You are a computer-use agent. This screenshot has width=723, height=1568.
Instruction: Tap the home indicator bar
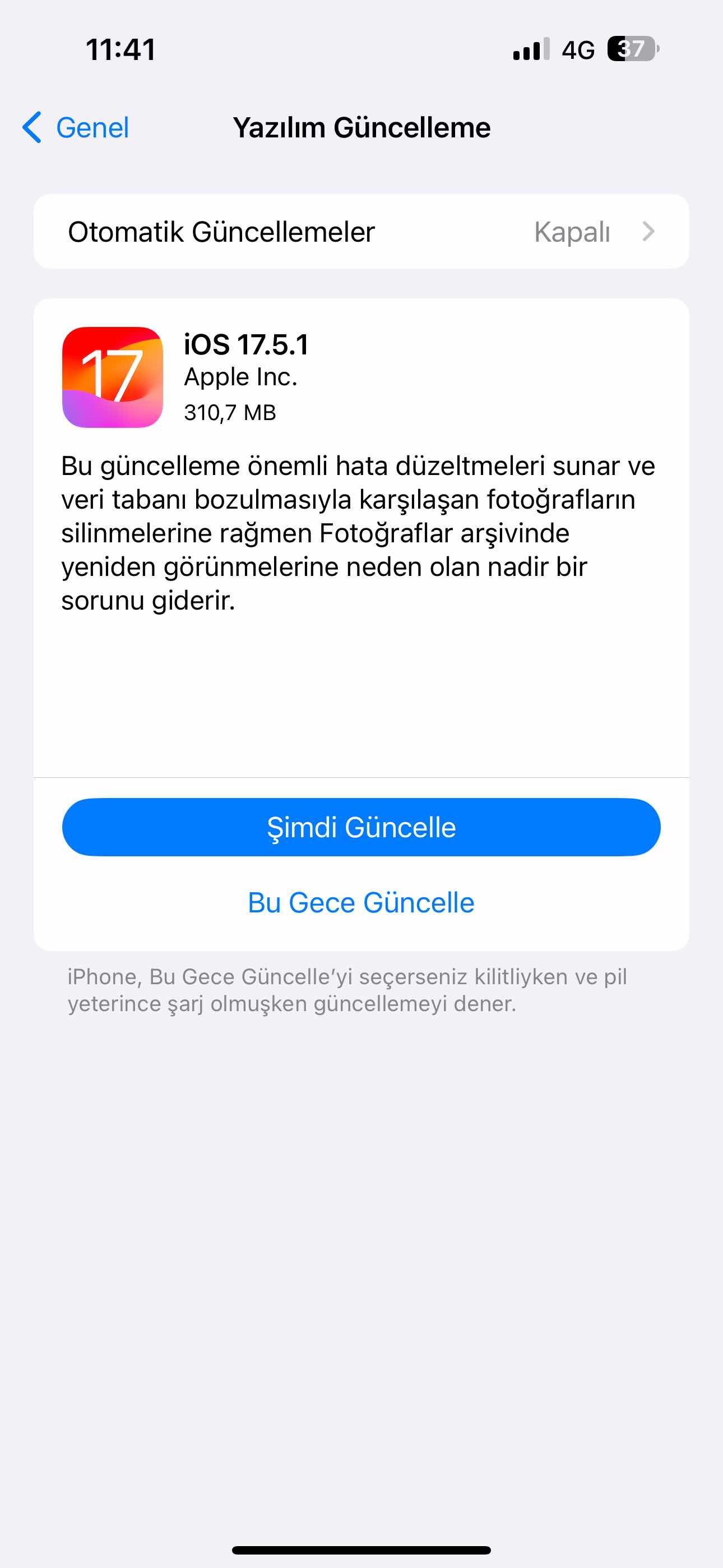click(361, 1549)
